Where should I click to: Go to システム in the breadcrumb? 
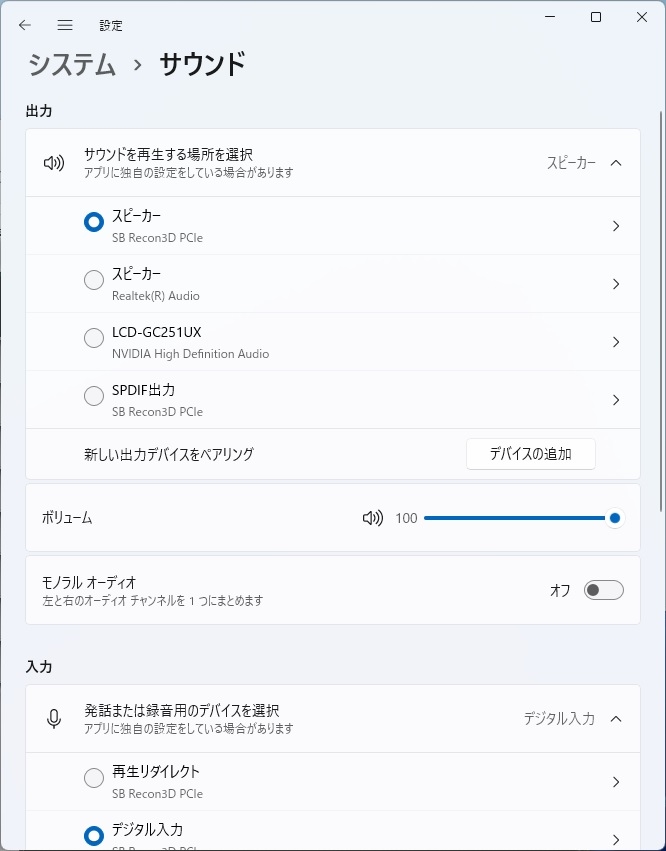point(72,65)
